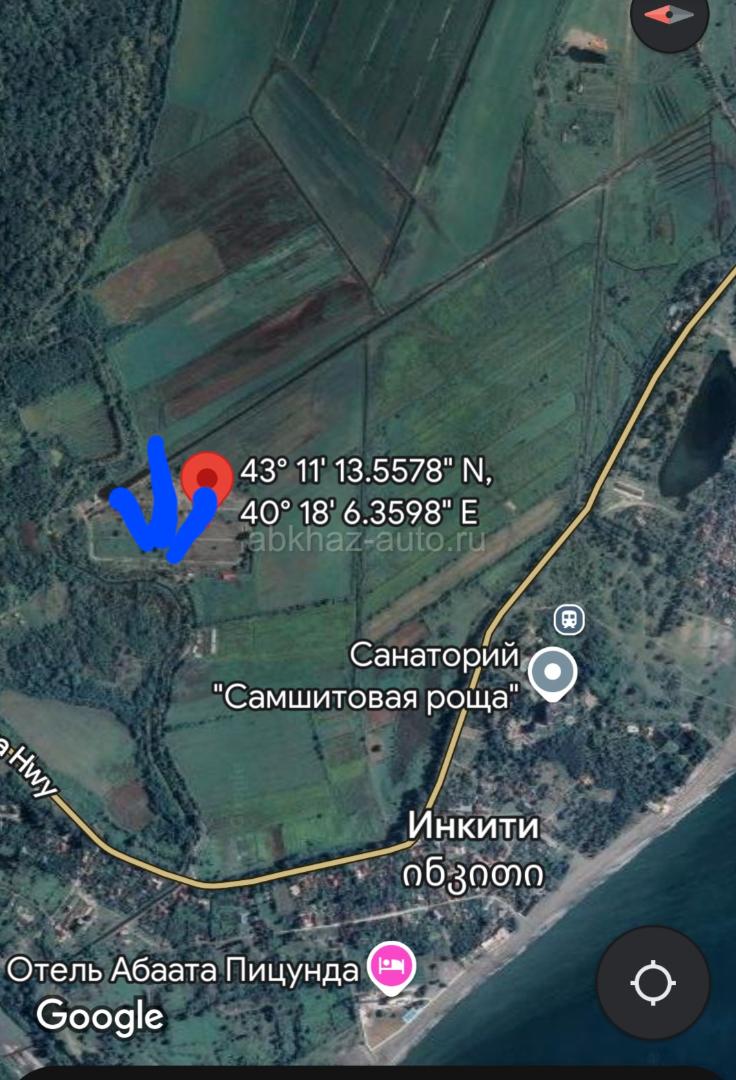Tap the compass to reset map orientation

(x=669, y=16)
